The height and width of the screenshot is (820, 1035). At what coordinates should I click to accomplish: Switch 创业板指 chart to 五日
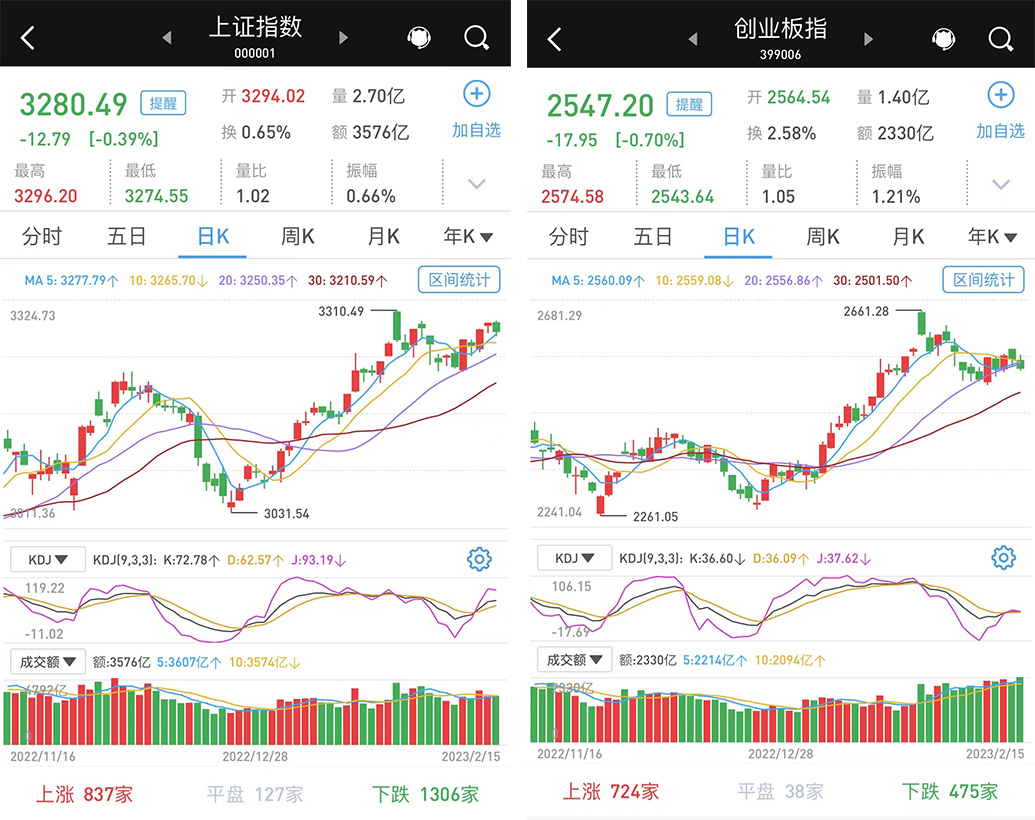pos(653,237)
